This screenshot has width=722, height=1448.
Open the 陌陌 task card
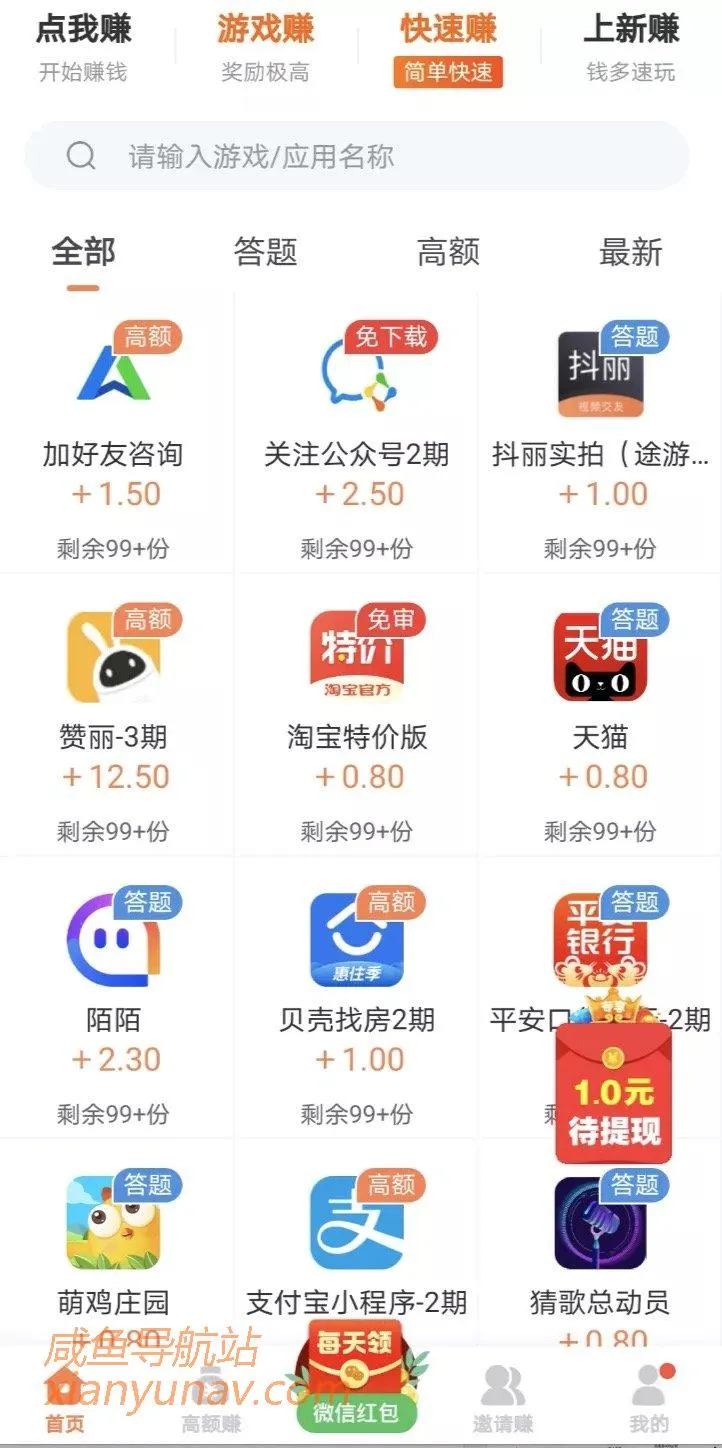(x=114, y=998)
